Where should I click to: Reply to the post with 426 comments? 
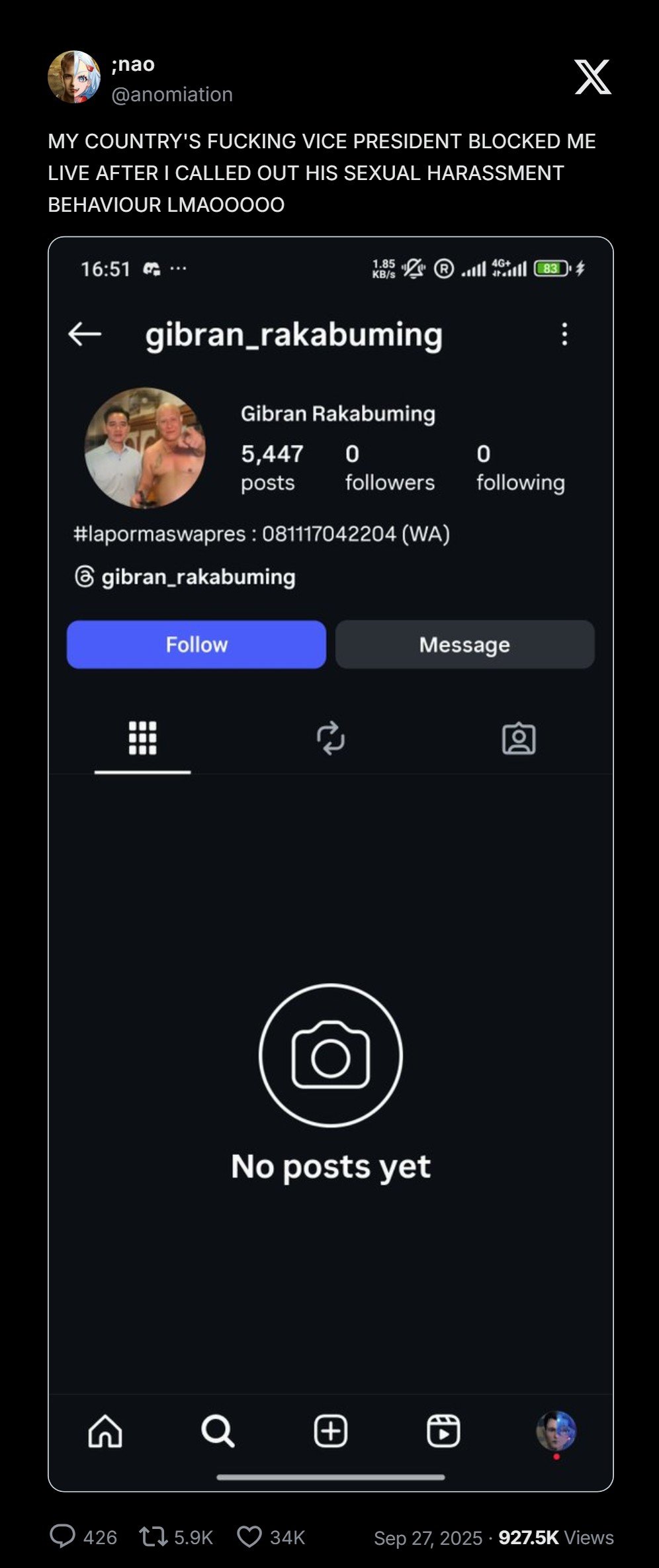click(x=64, y=1536)
